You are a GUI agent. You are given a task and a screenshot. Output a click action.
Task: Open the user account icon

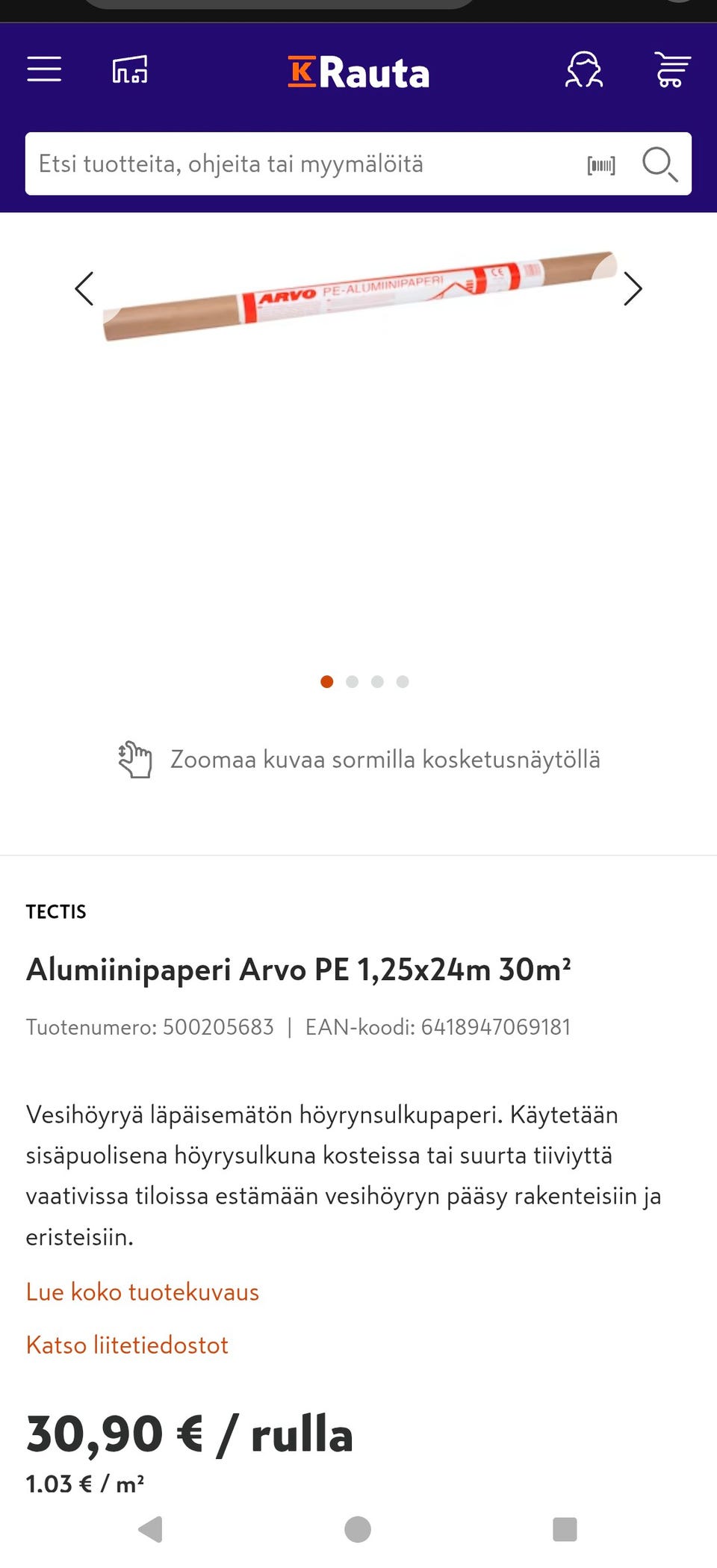pyautogui.click(x=584, y=69)
